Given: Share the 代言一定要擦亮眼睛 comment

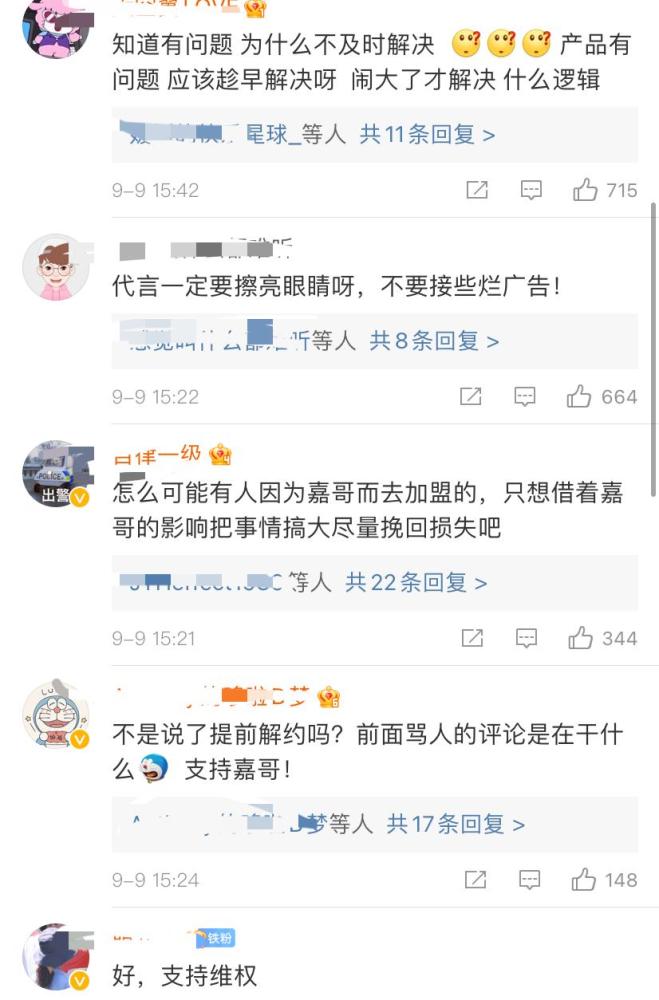Looking at the screenshot, I should (471, 397).
